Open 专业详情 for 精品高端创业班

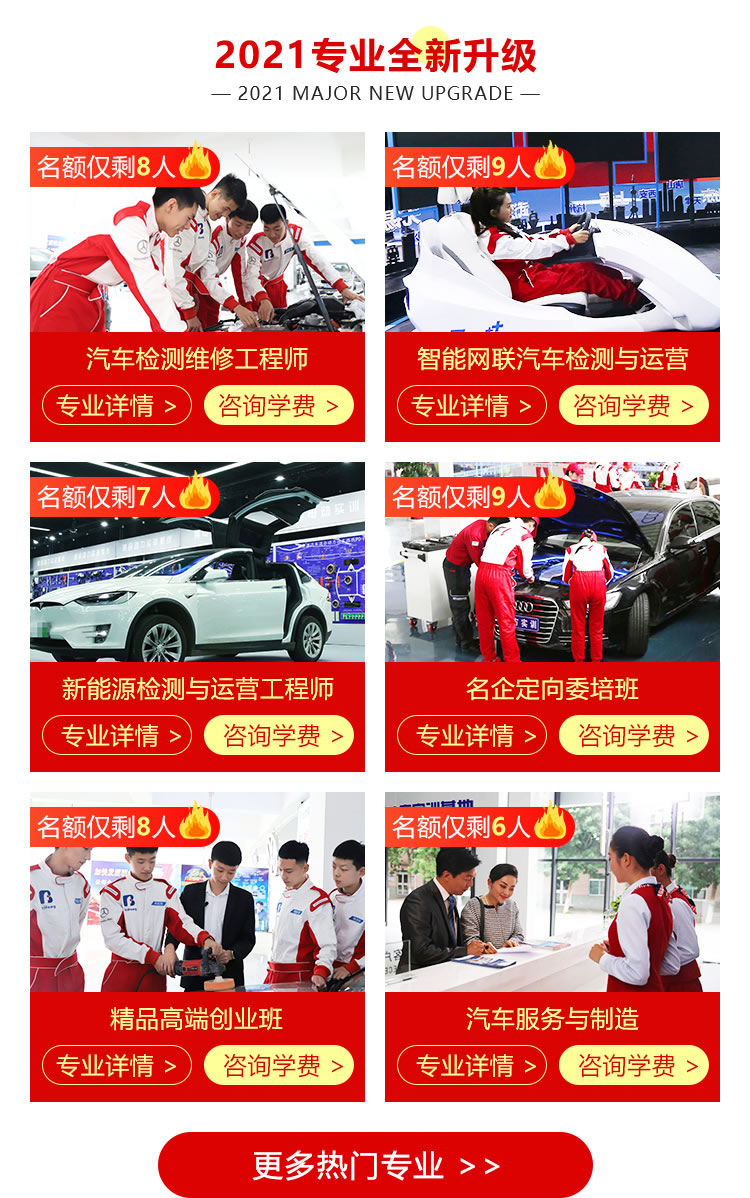click(x=116, y=1066)
